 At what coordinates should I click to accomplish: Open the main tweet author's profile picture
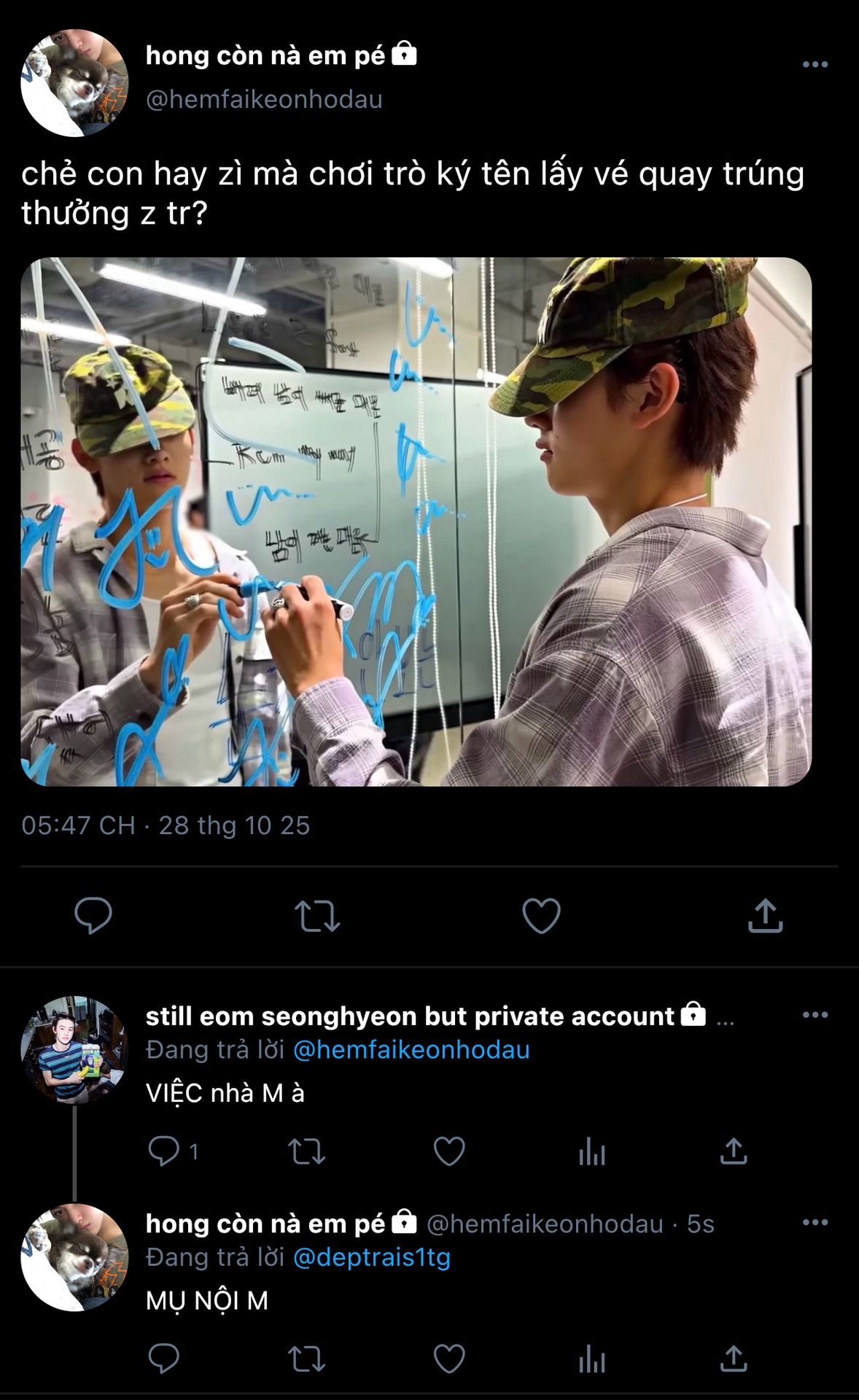tap(74, 83)
